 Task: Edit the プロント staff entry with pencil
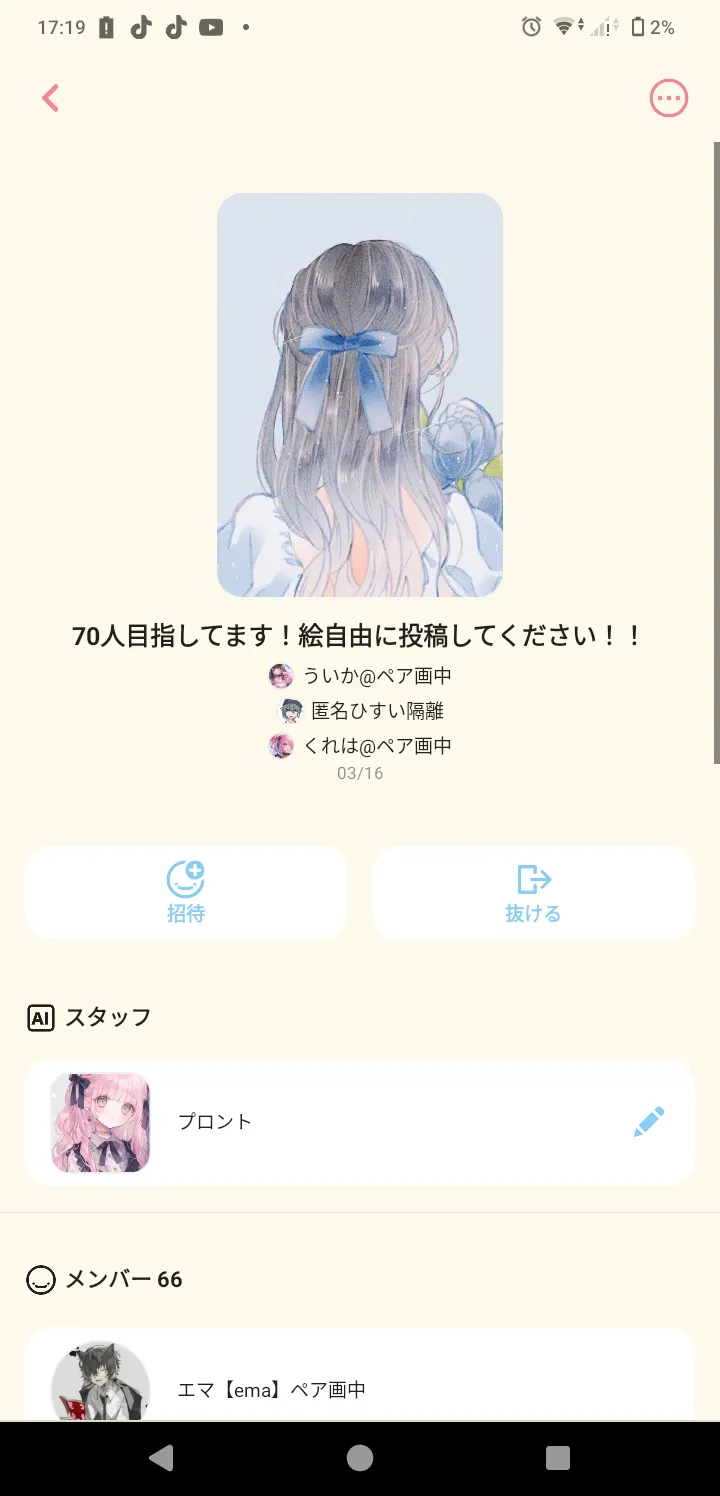649,1122
